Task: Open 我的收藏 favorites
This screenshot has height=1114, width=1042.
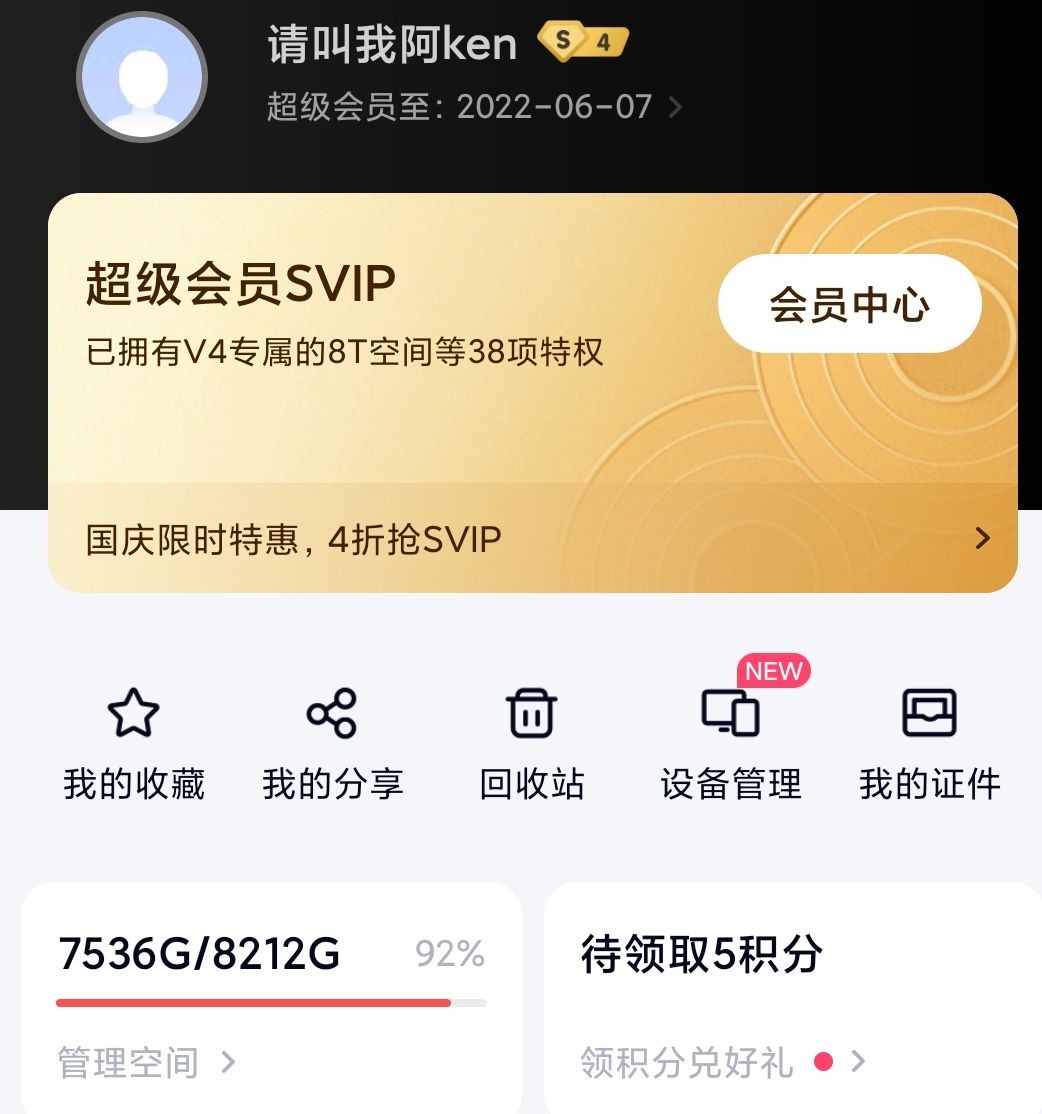Action: tap(134, 743)
